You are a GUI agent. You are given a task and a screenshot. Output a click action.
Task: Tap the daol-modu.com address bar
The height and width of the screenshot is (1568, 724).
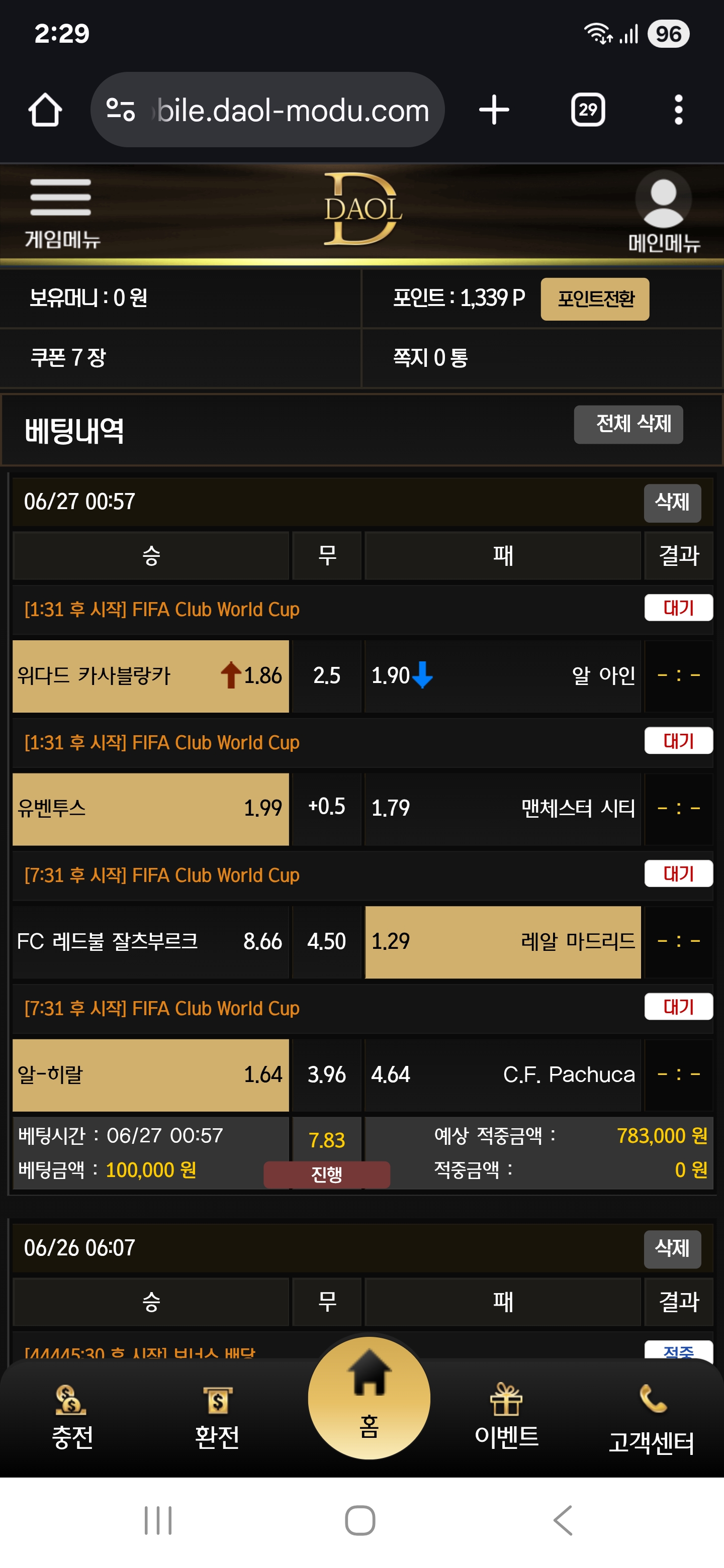click(268, 110)
